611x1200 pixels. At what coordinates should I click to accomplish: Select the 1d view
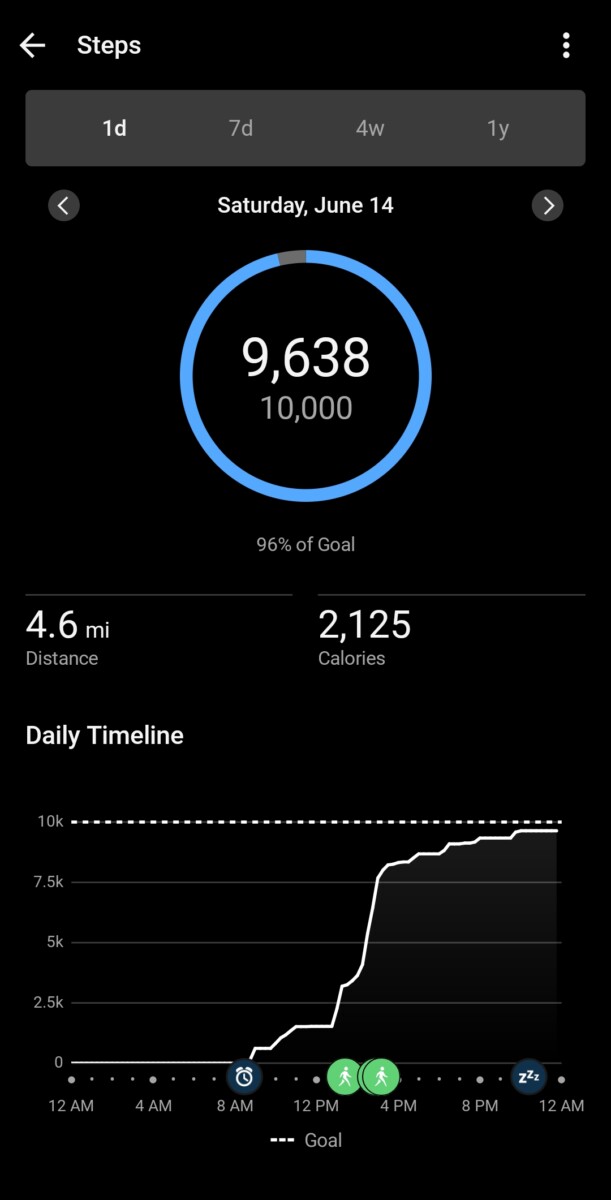[x=114, y=129]
